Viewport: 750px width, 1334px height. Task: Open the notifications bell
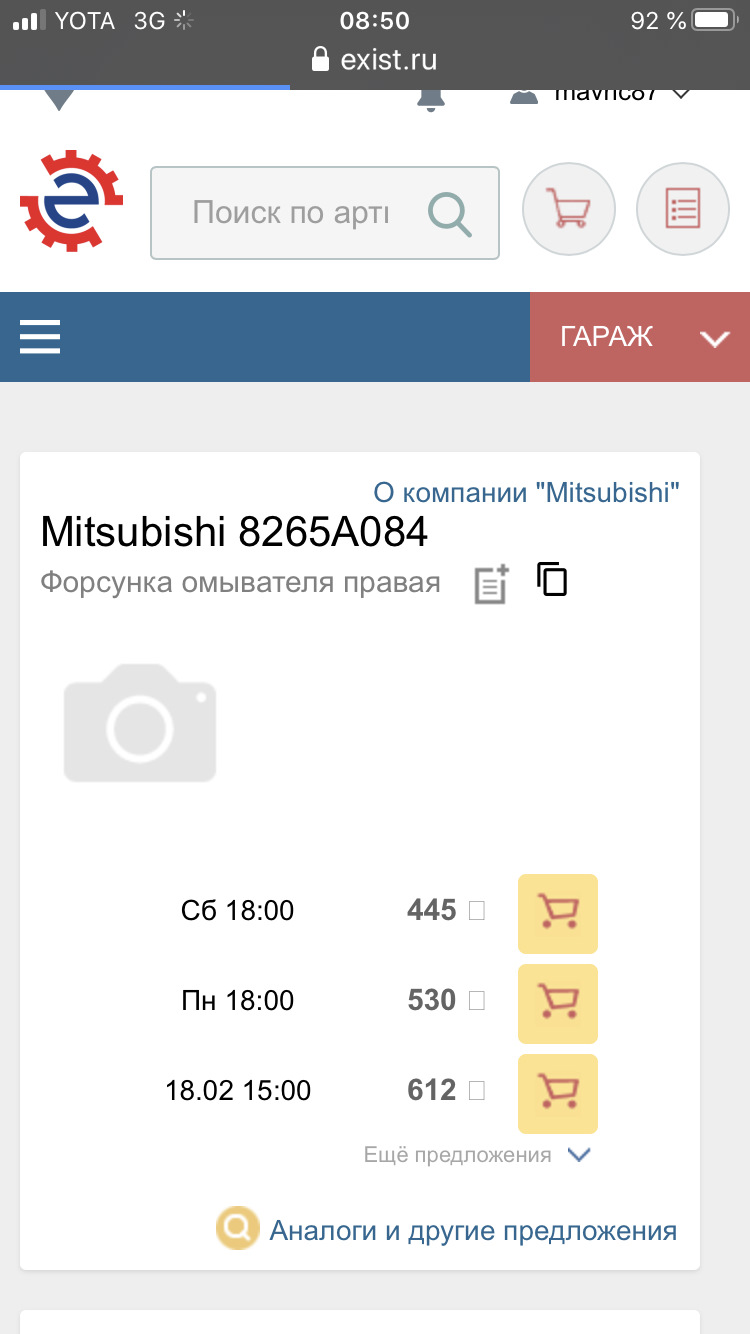pos(431,98)
